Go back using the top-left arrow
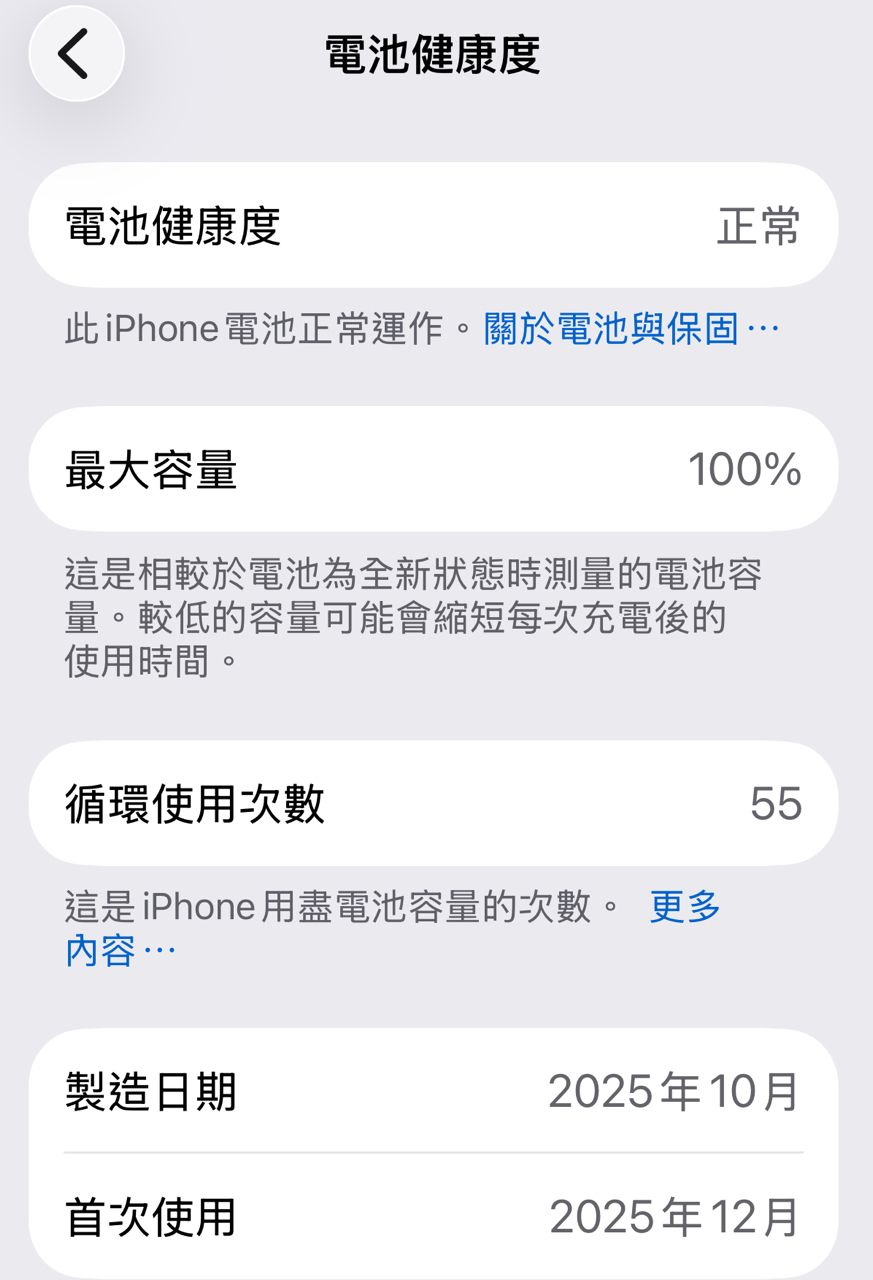This screenshot has height=1280, width=873. click(x=76, y=53)
